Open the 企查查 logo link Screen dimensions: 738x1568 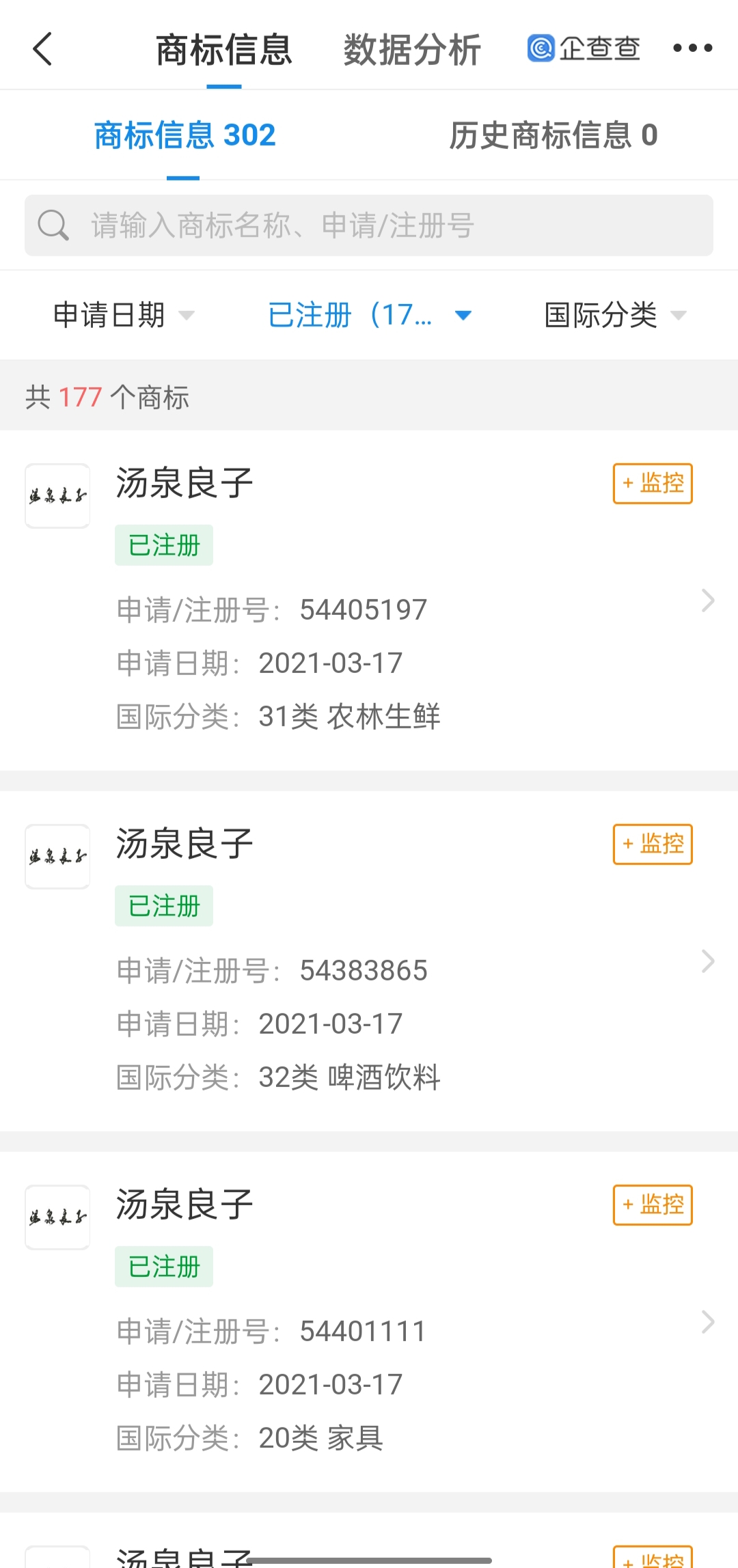click(x=583, y=49)
